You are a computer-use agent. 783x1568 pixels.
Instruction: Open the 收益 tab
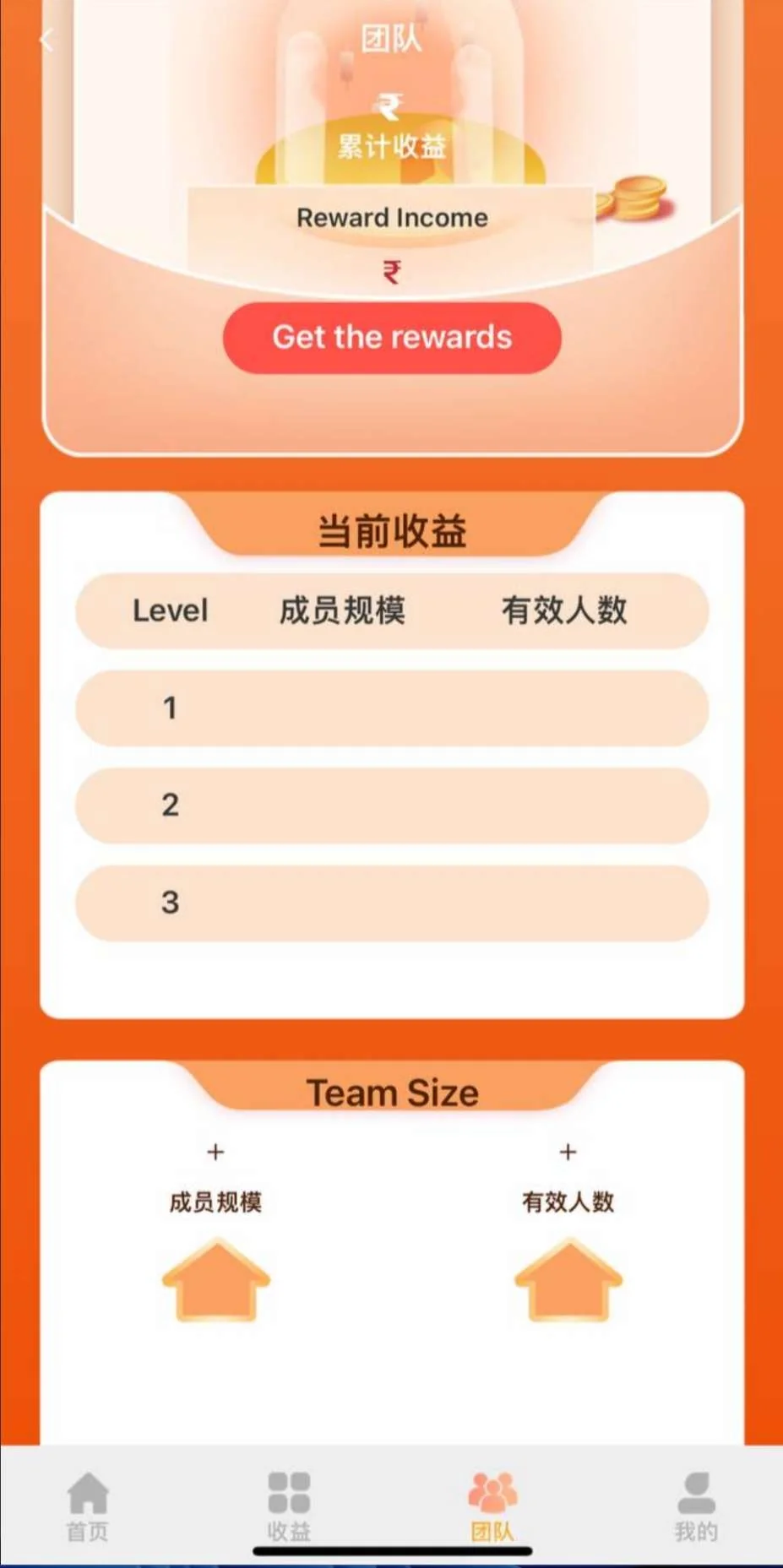(x=289, y=1506)
